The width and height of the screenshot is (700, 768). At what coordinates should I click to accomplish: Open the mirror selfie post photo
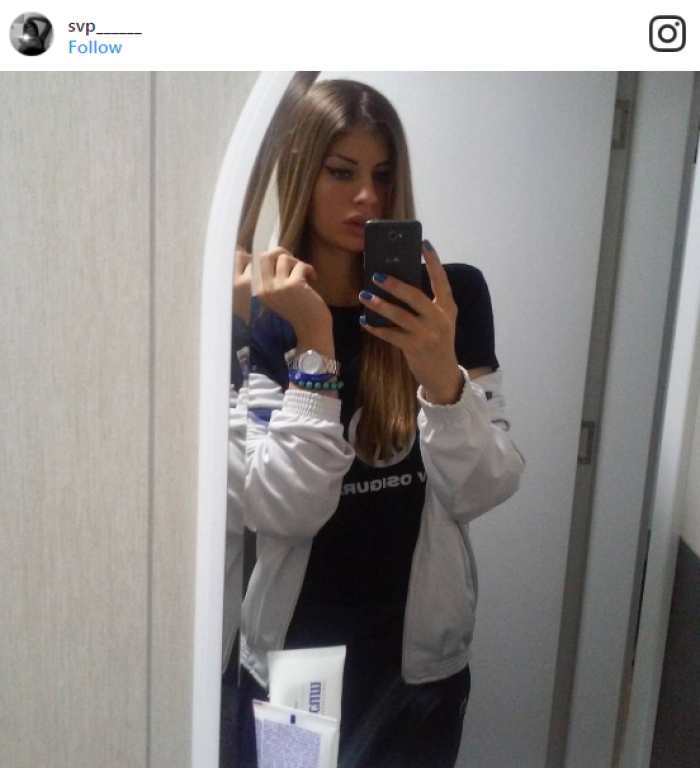tap(350, 420)
